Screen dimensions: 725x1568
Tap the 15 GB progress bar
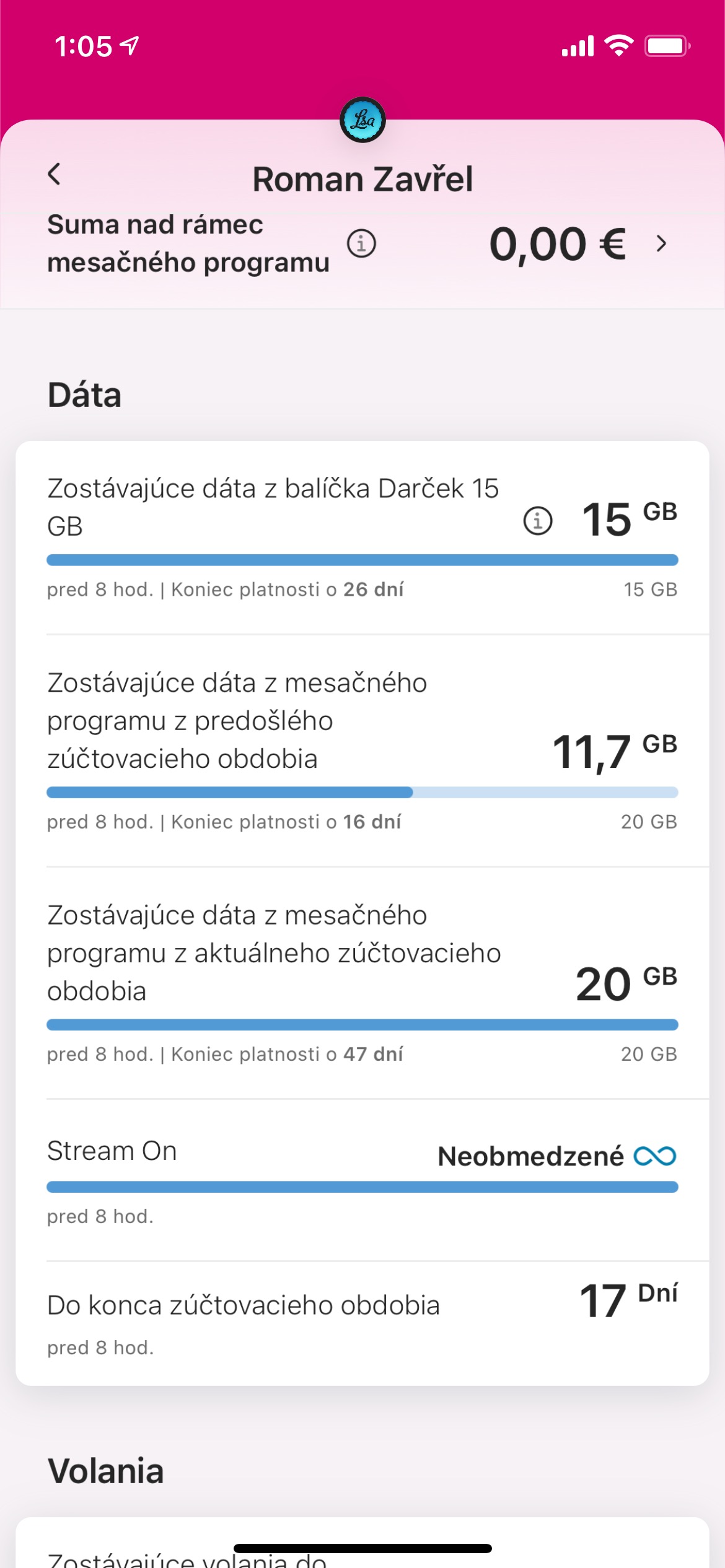click(x=361, y=559)
